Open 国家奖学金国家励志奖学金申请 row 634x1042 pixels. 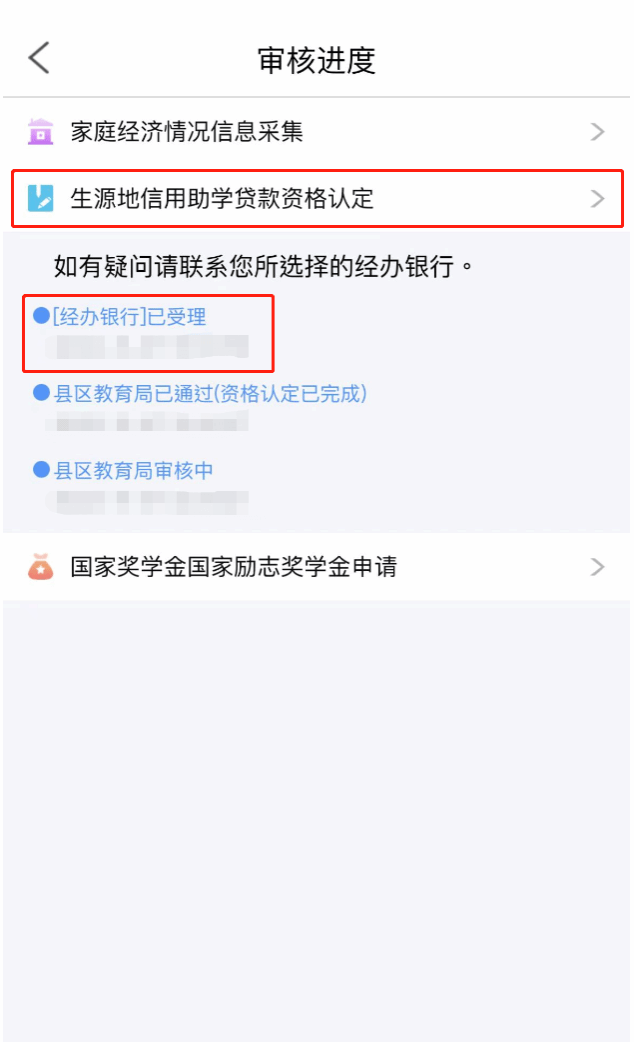(x=316, y=567)
